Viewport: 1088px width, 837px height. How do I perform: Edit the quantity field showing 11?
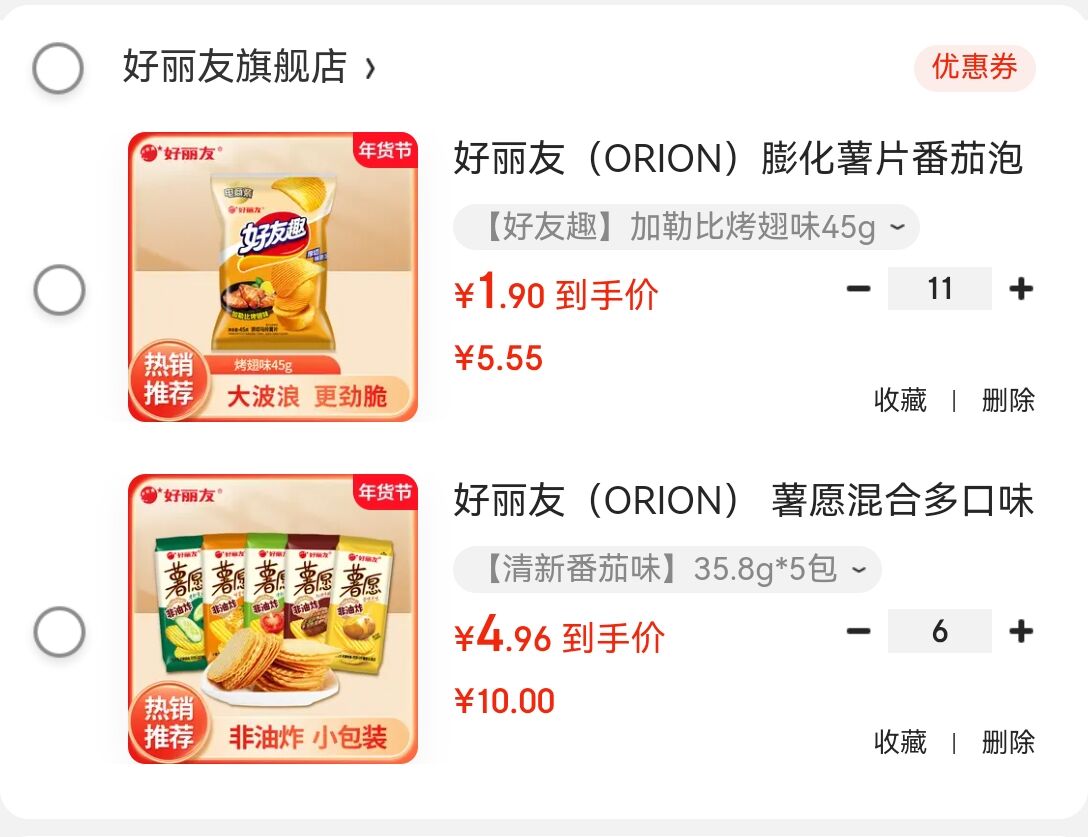pos(939,289)
